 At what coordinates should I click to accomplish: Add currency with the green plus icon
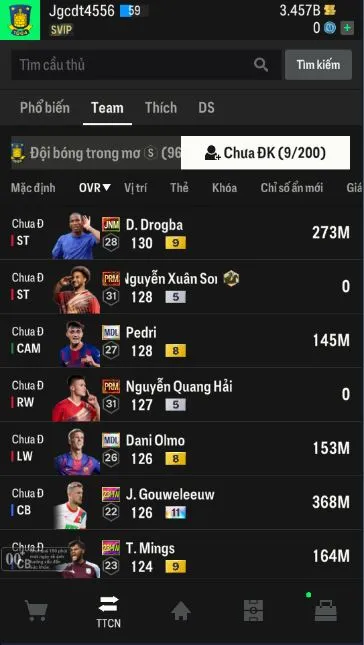click(x=347, y=28)
